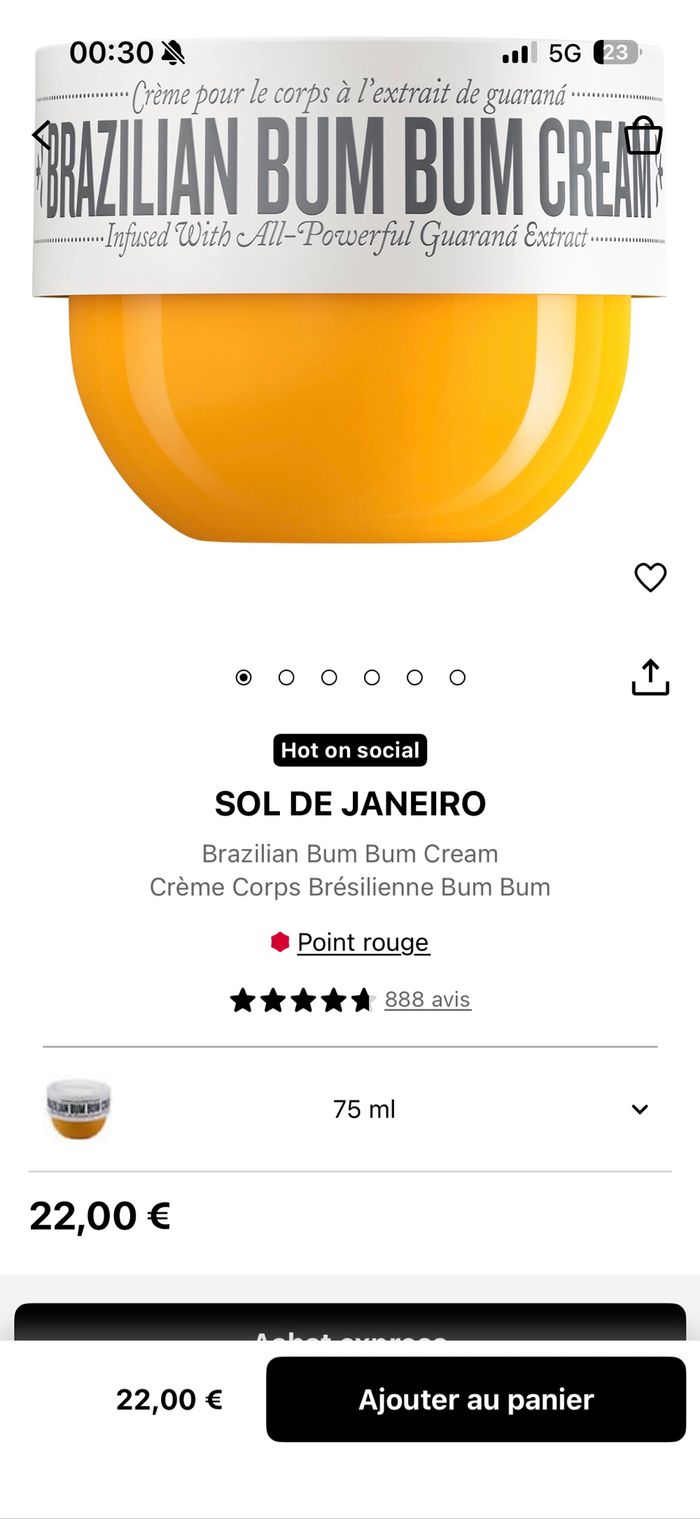Jump to the second product image dot

pyautogui.click(x=286, y=677)
